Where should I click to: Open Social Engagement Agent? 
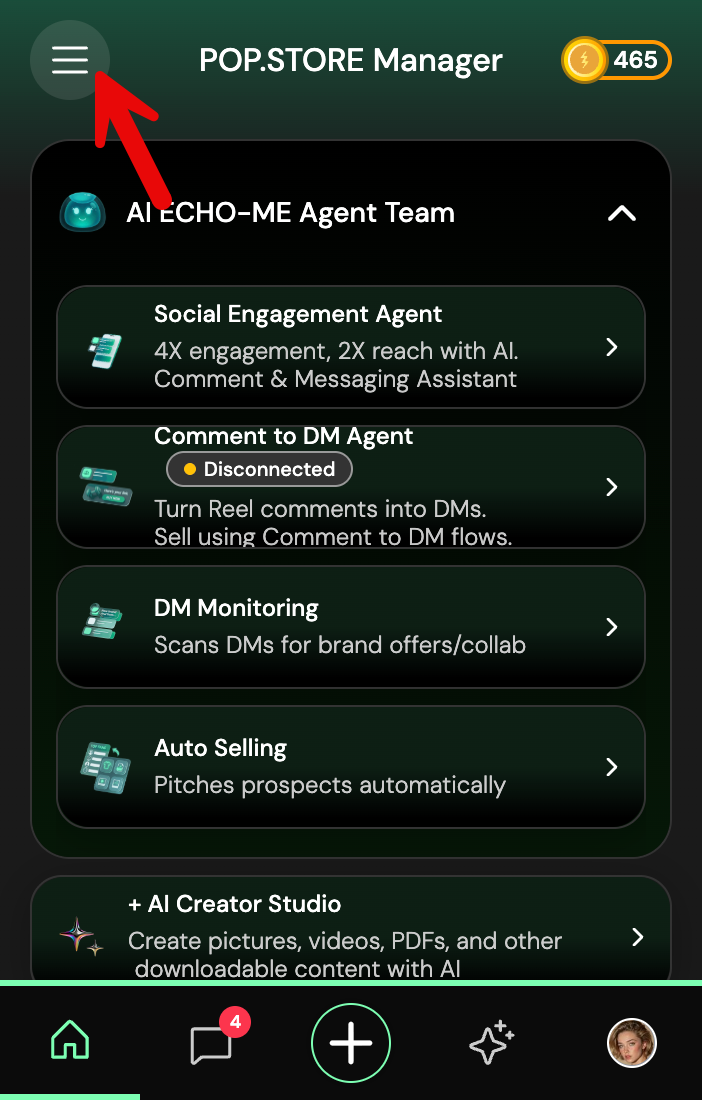(350, 347)
